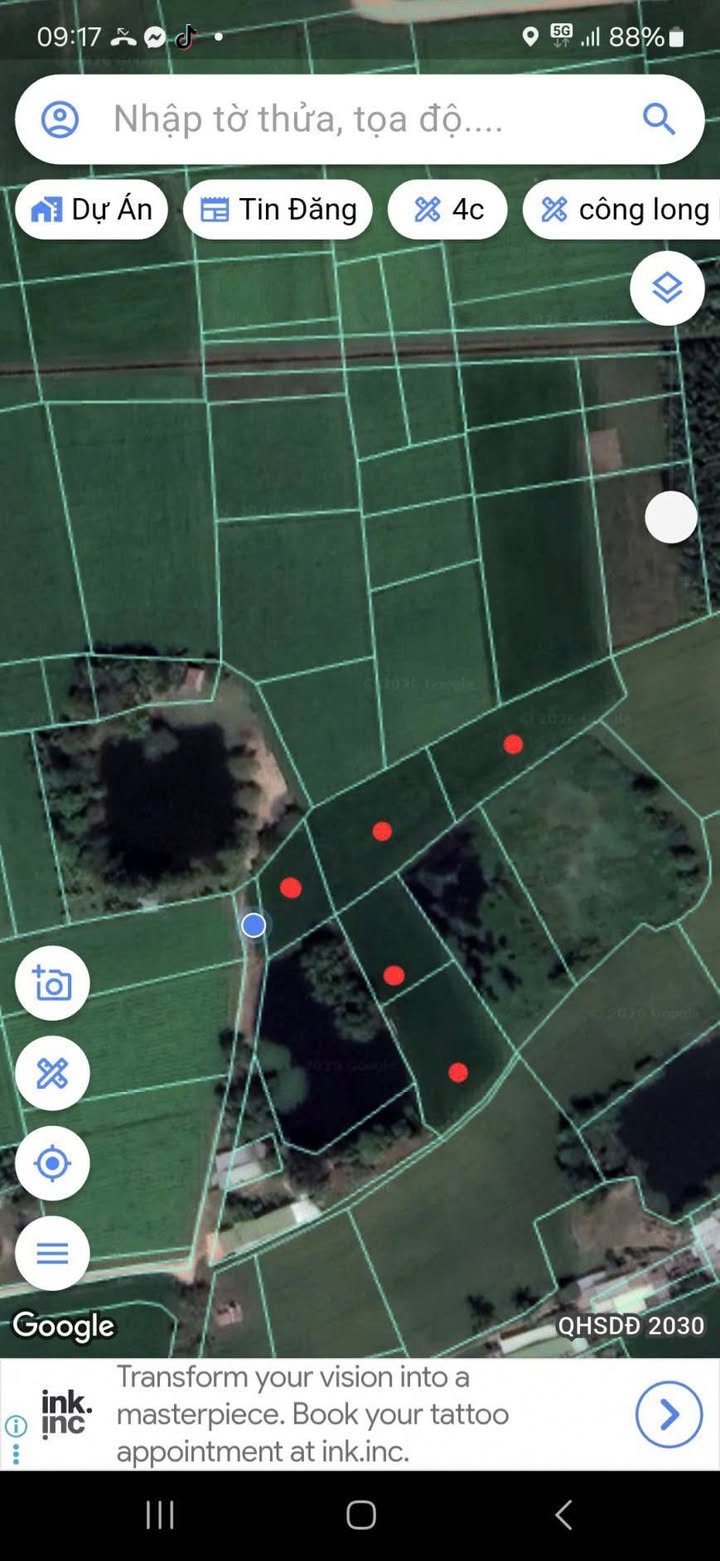Open the profile account icon
This screenshot has width=720, height=1561.
click(x=60, y=120)
